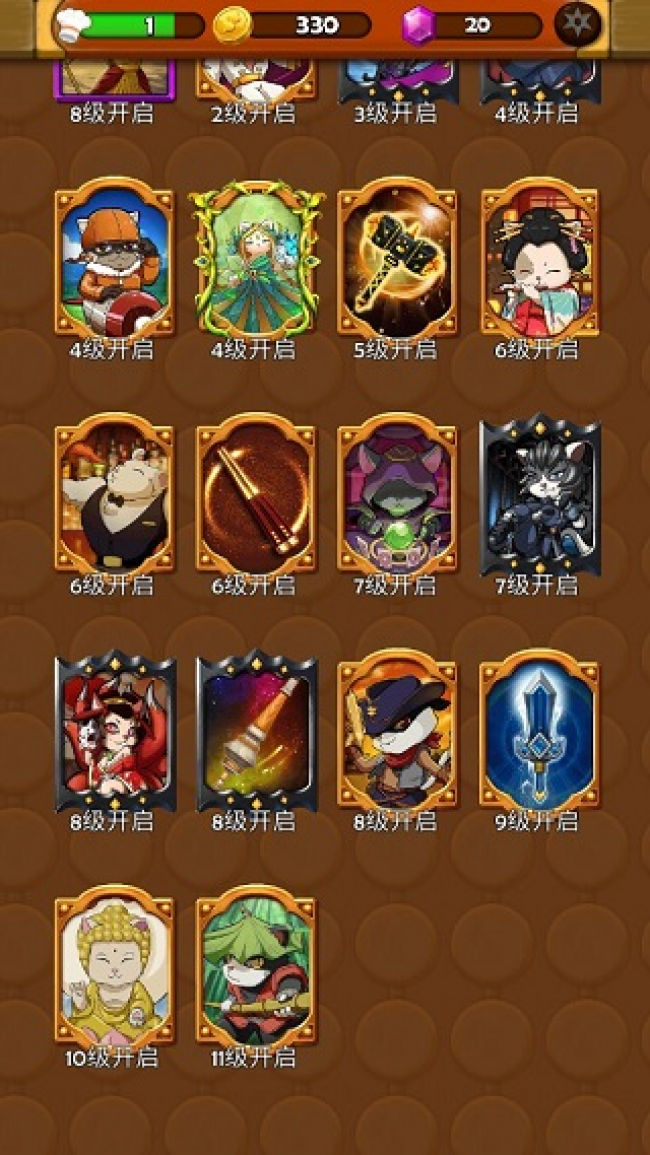
Task: Open the purple hooded wizard cat card
Action: [398, 495]
